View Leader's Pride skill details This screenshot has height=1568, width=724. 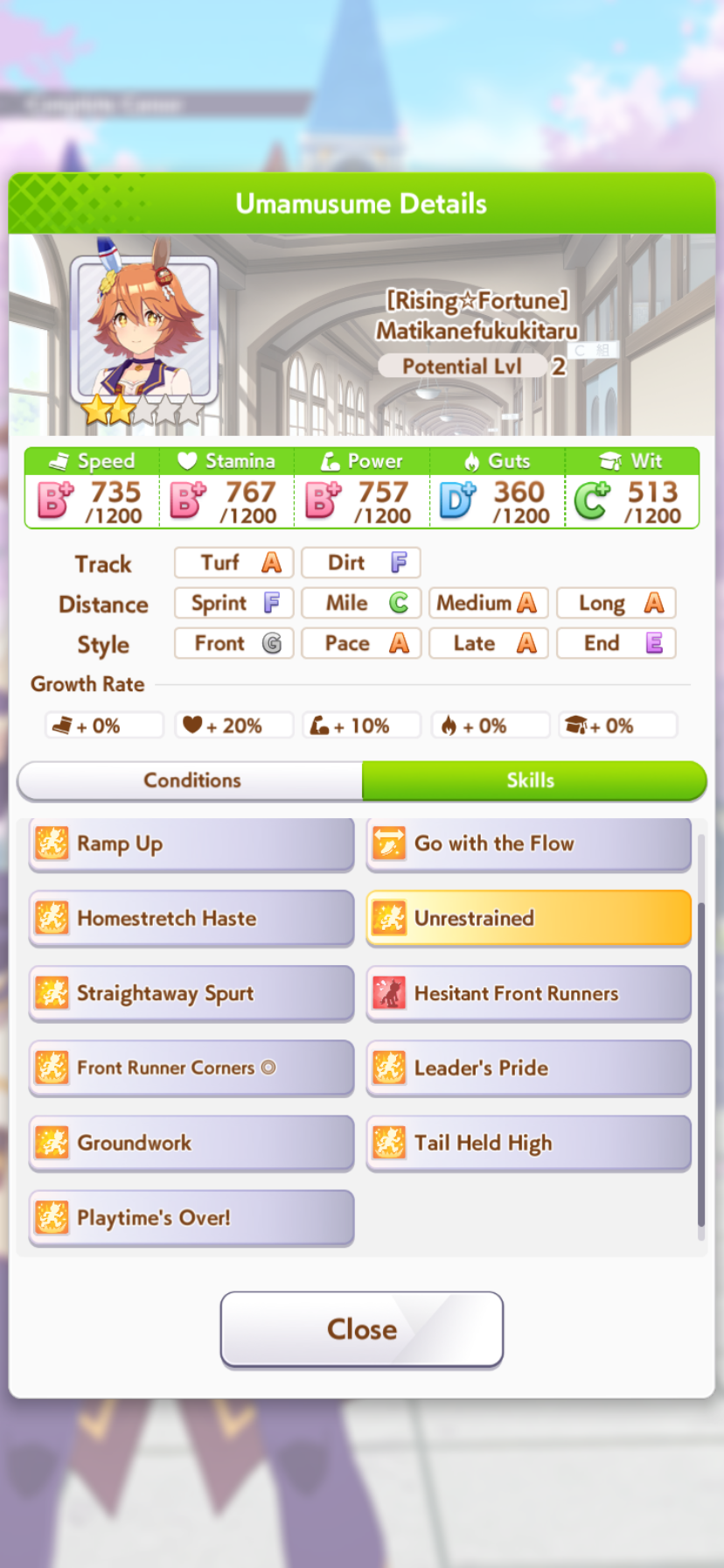pos(529,1068)
